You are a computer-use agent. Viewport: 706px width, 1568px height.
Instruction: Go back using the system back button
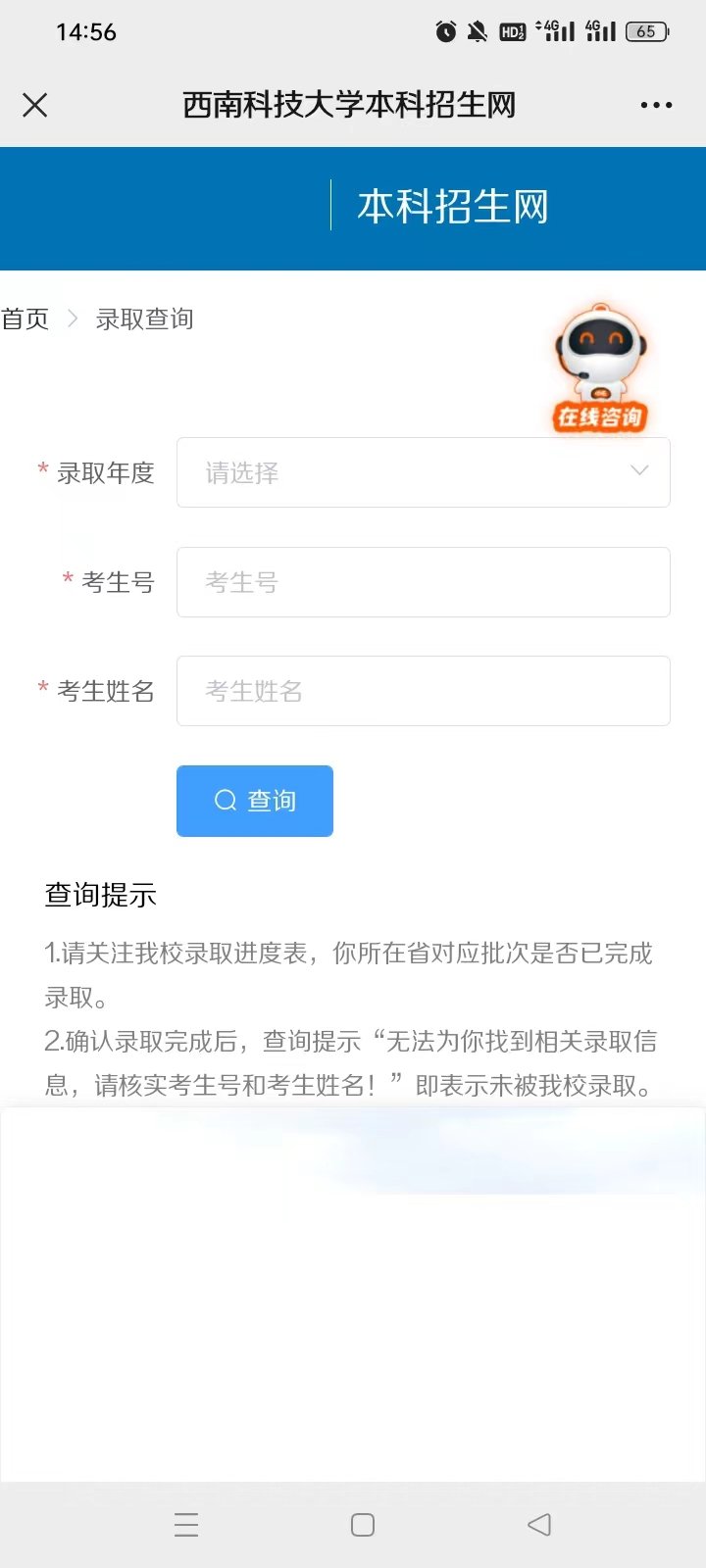(x=539, y=1525)
